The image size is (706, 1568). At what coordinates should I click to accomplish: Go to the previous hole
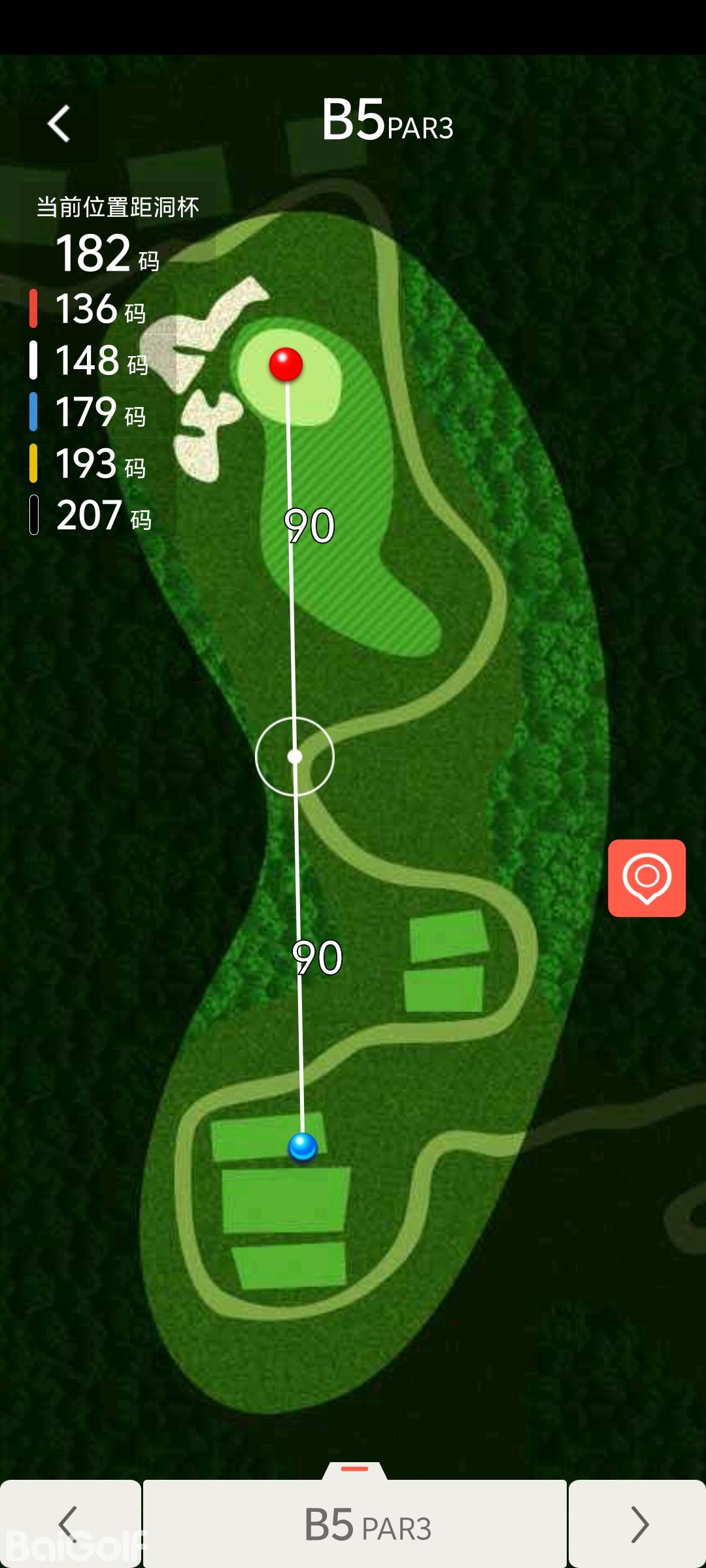pos(69,1524)
